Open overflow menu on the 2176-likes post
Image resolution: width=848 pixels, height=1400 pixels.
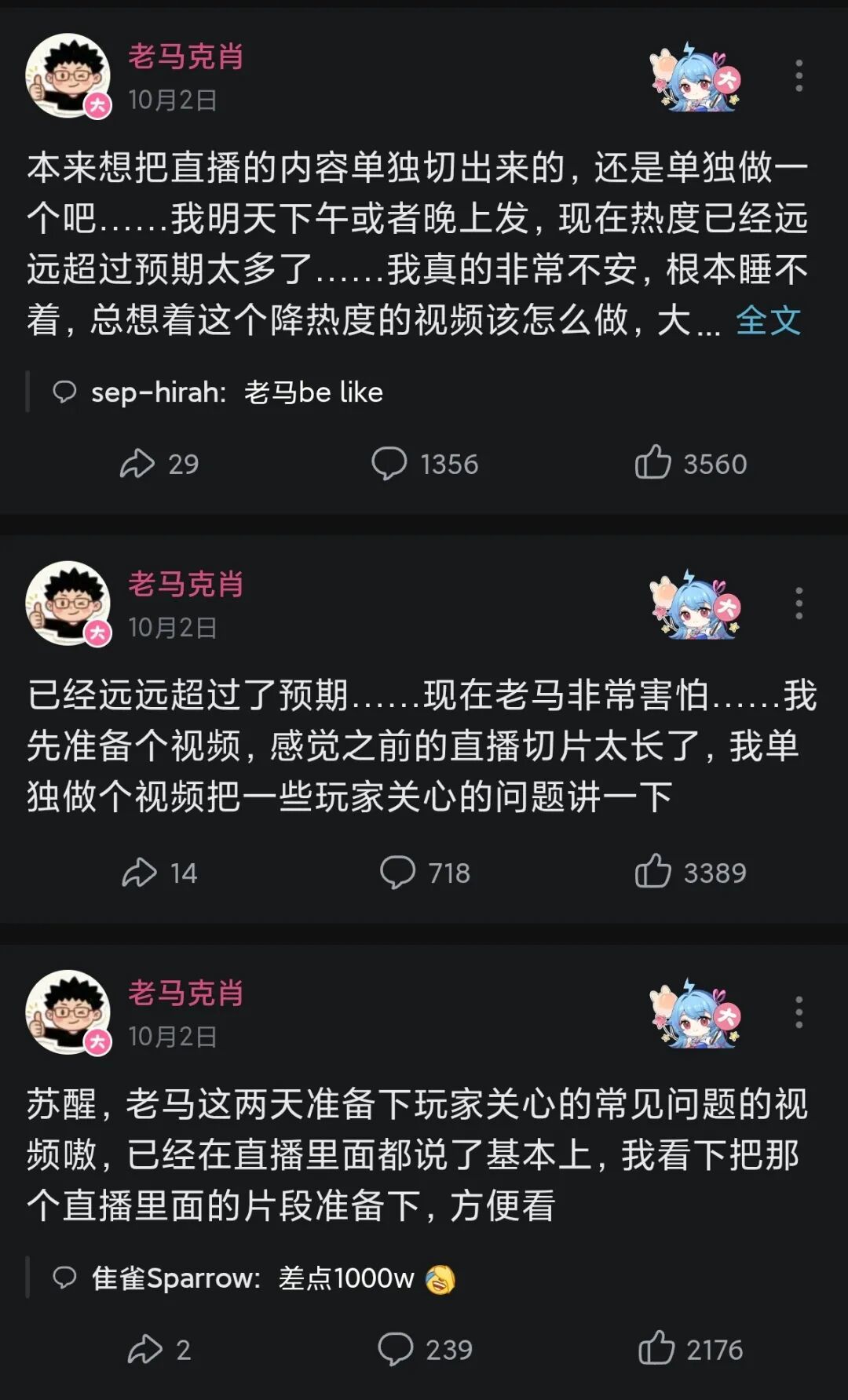pyautogui.click(x=799, y=1012)
